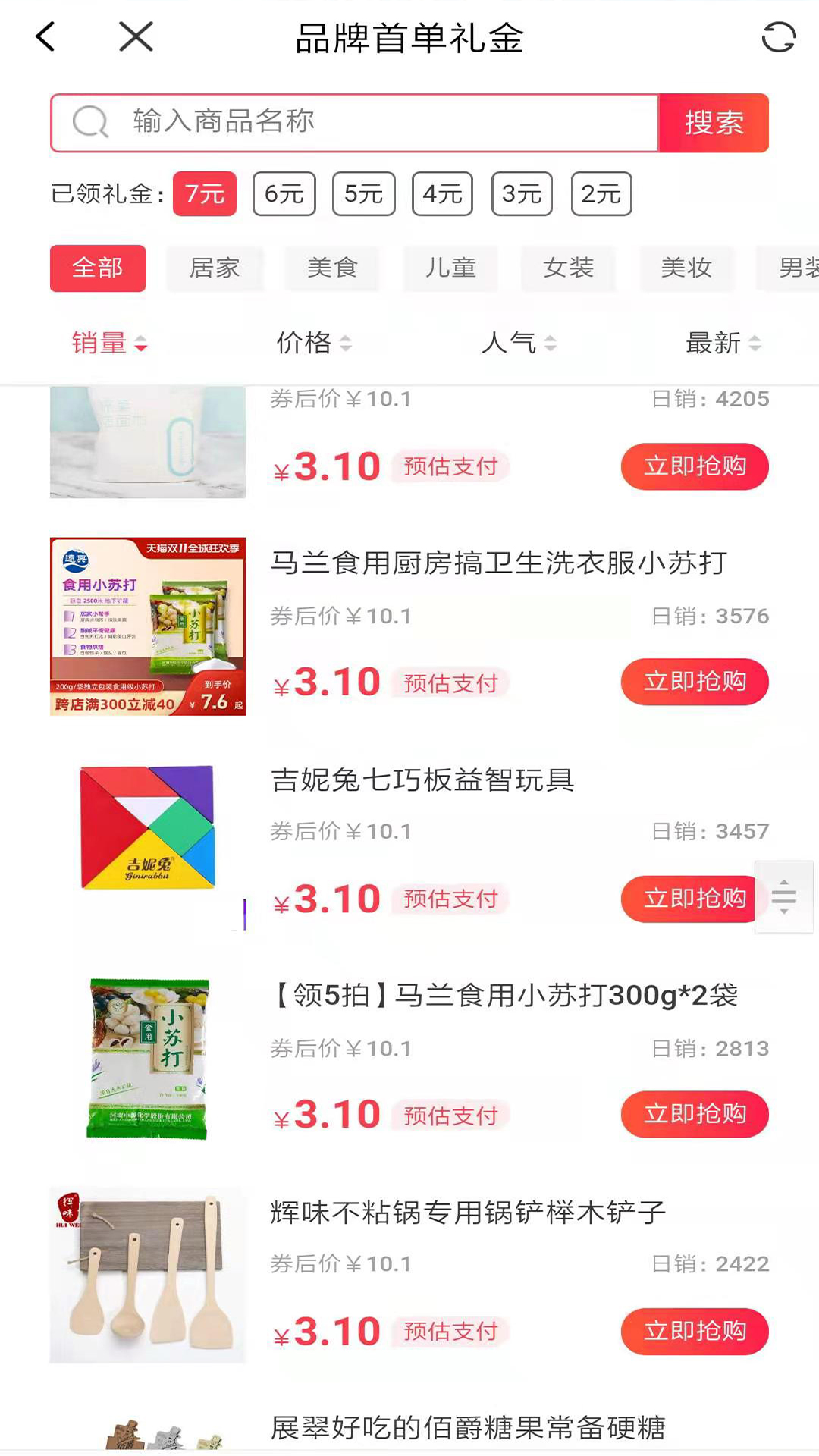Screen dimensions: 819x1456
Task: Switch to the 女装 category tab
Action: click(x=568, y=268)
